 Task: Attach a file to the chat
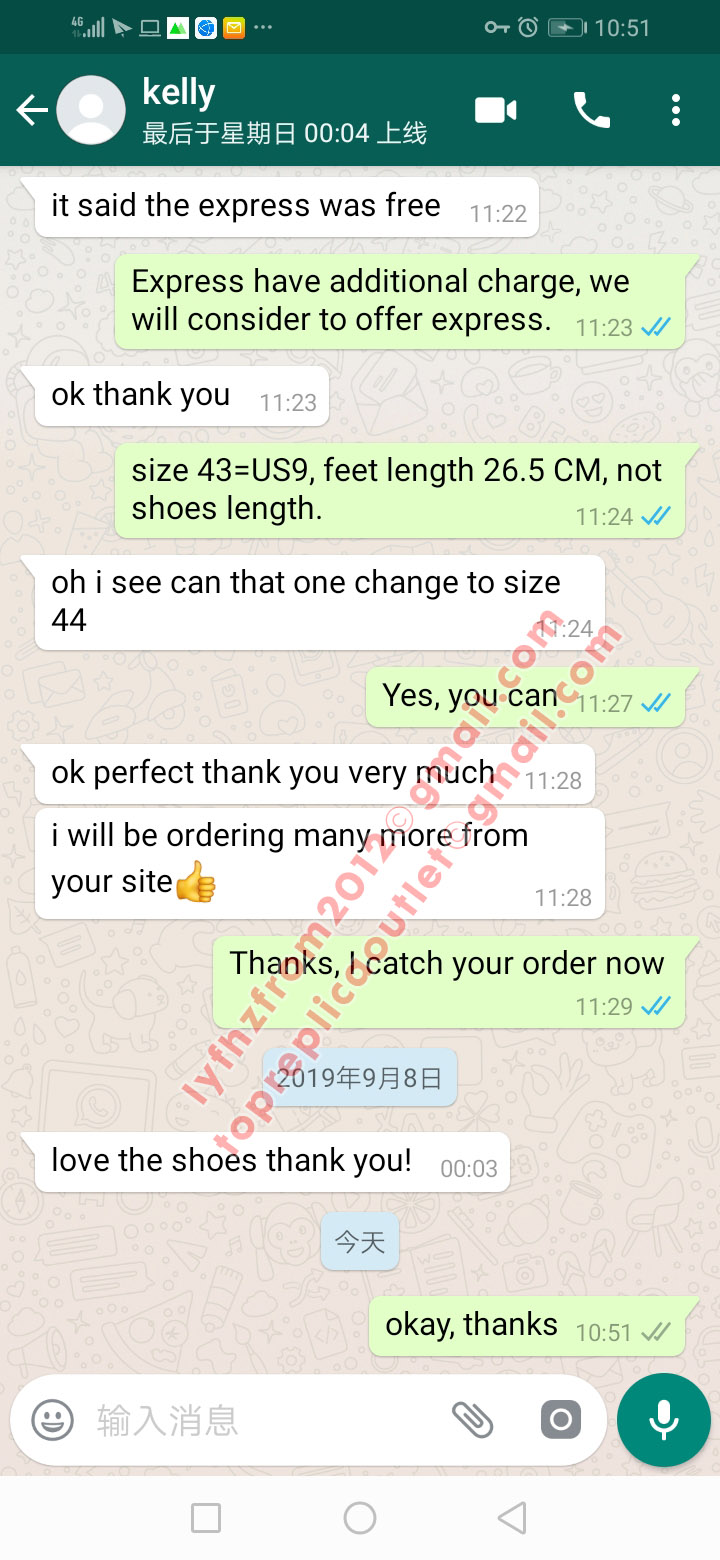472,1419
